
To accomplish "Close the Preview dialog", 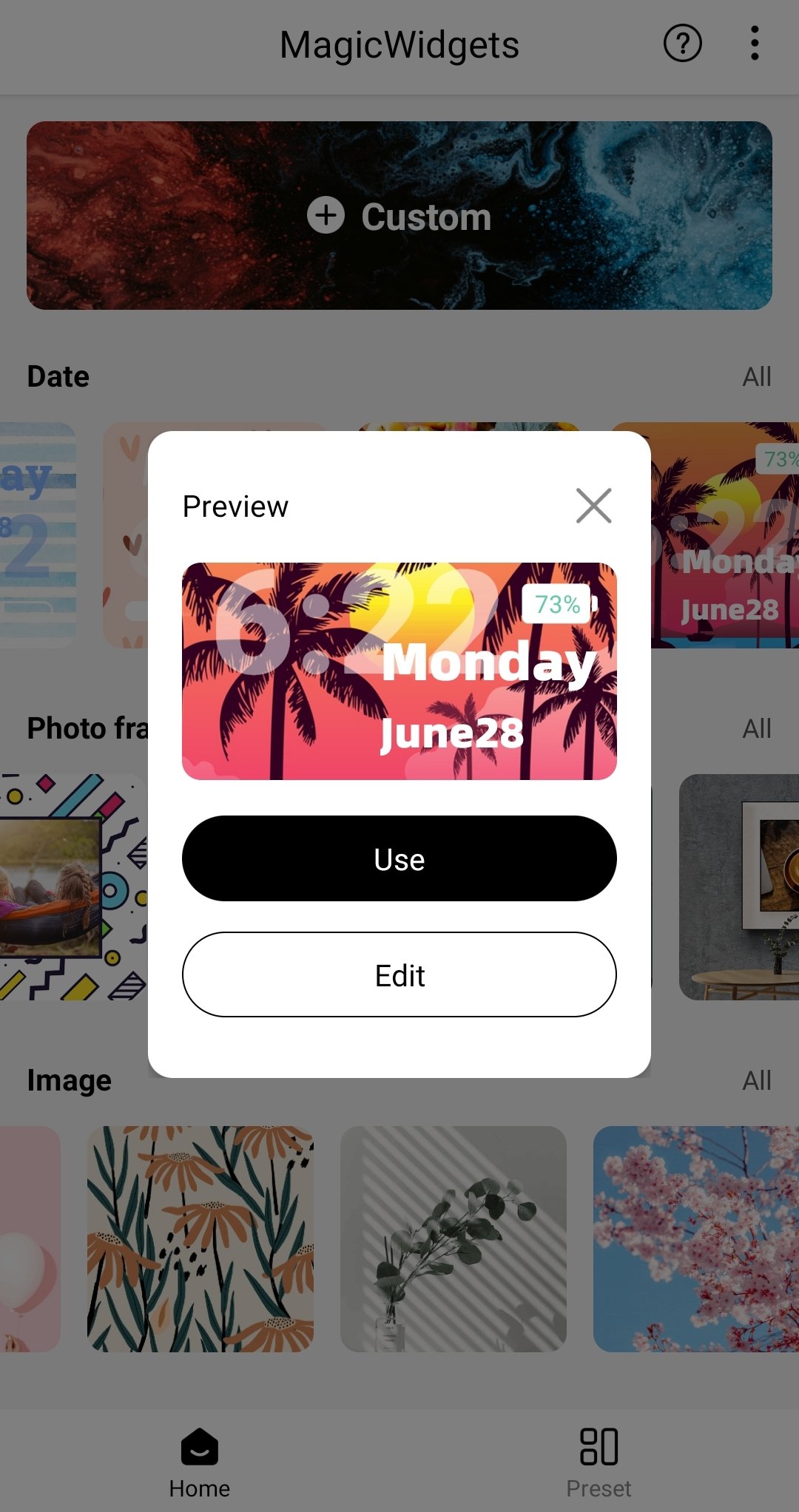I will [593, 506].
